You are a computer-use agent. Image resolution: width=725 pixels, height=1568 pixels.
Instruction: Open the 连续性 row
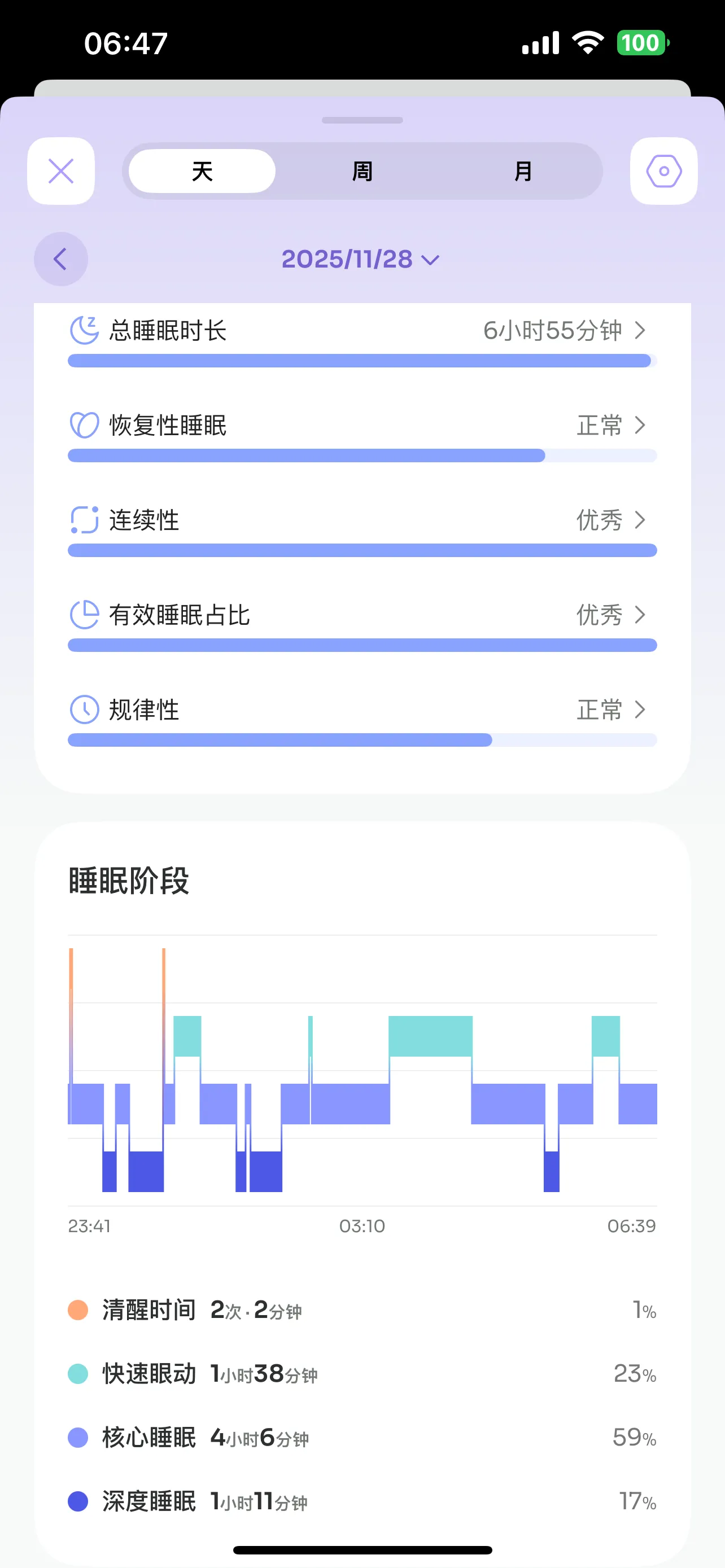pos(361,520)
